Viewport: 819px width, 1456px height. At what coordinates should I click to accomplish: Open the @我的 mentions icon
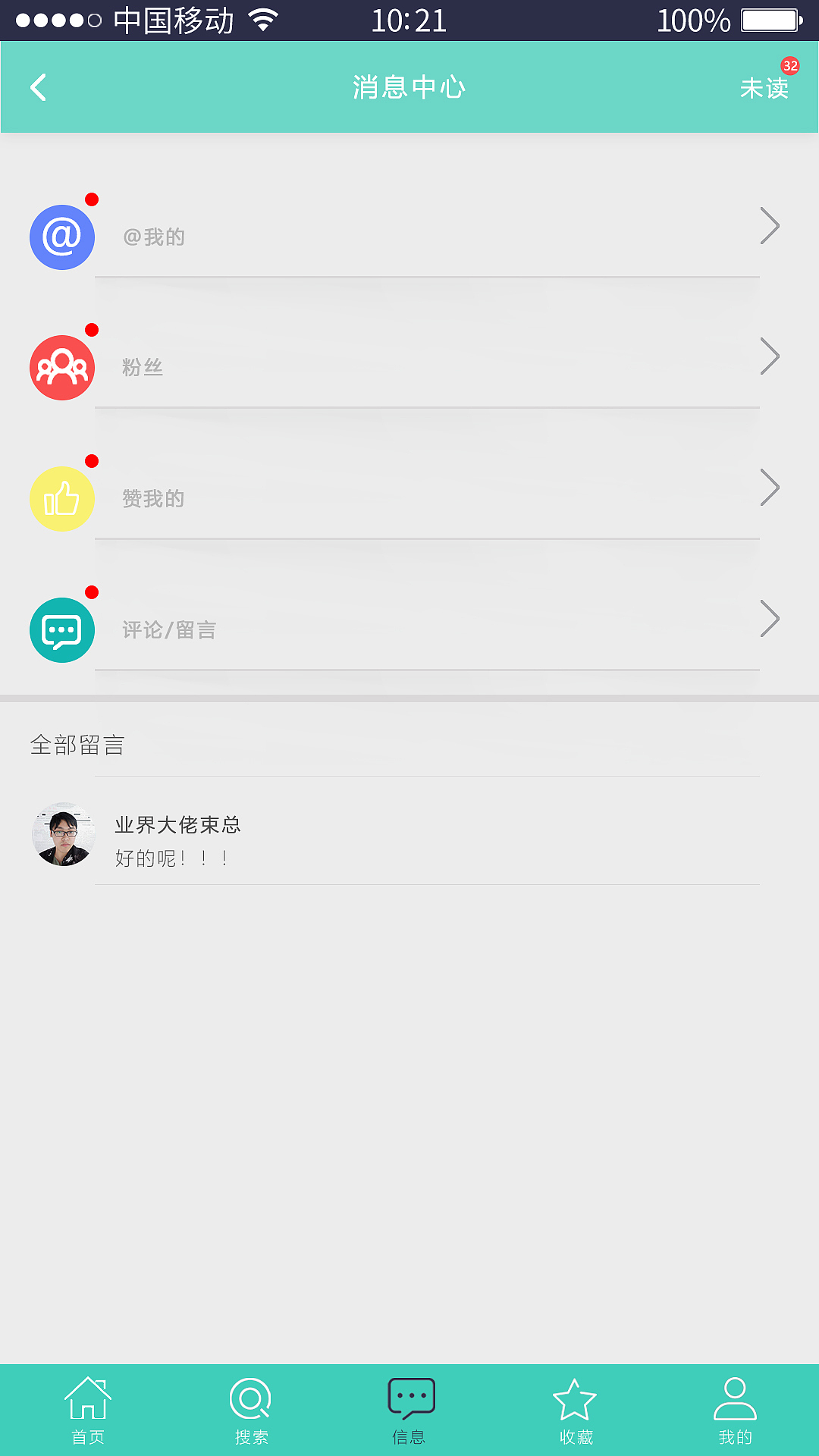point(62,237)
